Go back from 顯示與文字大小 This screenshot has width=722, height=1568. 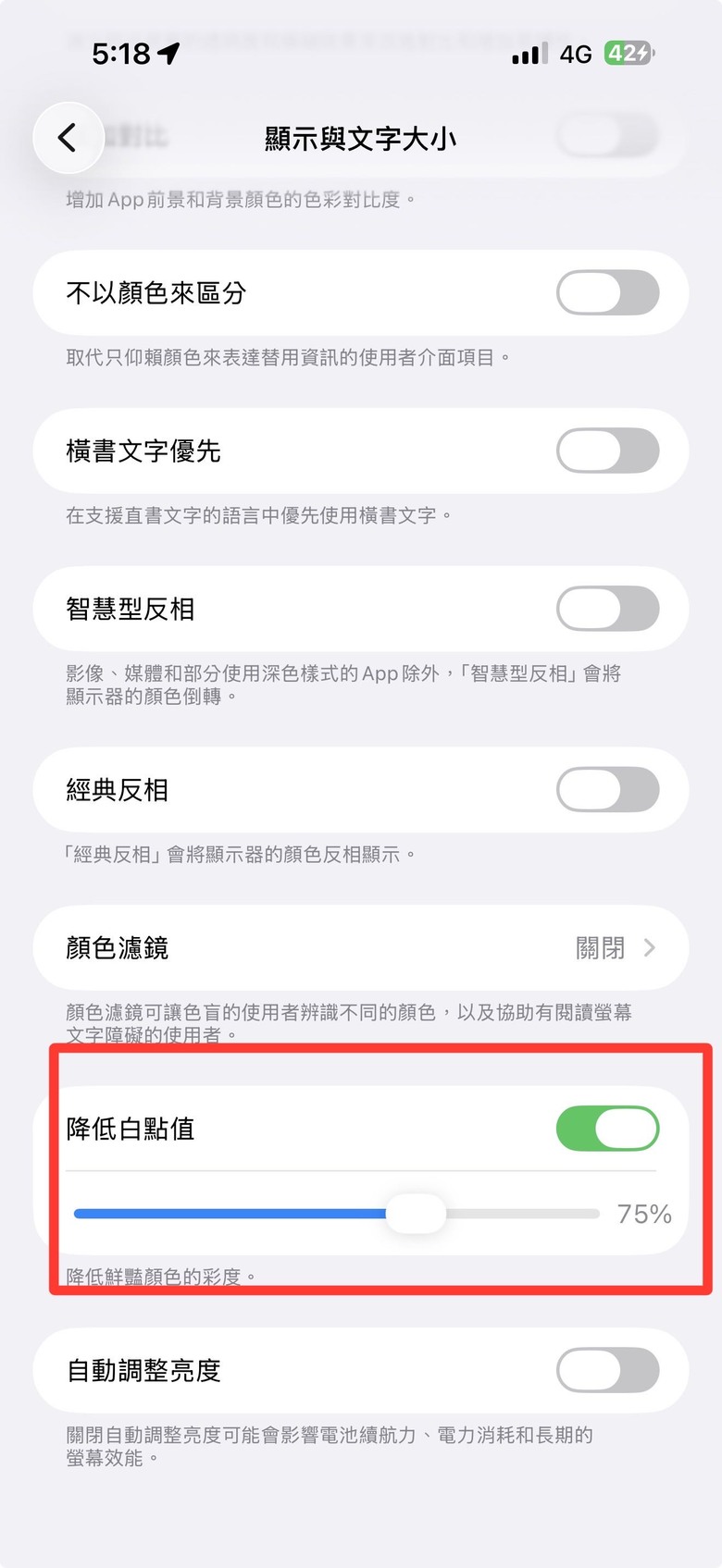coord(68,138)
